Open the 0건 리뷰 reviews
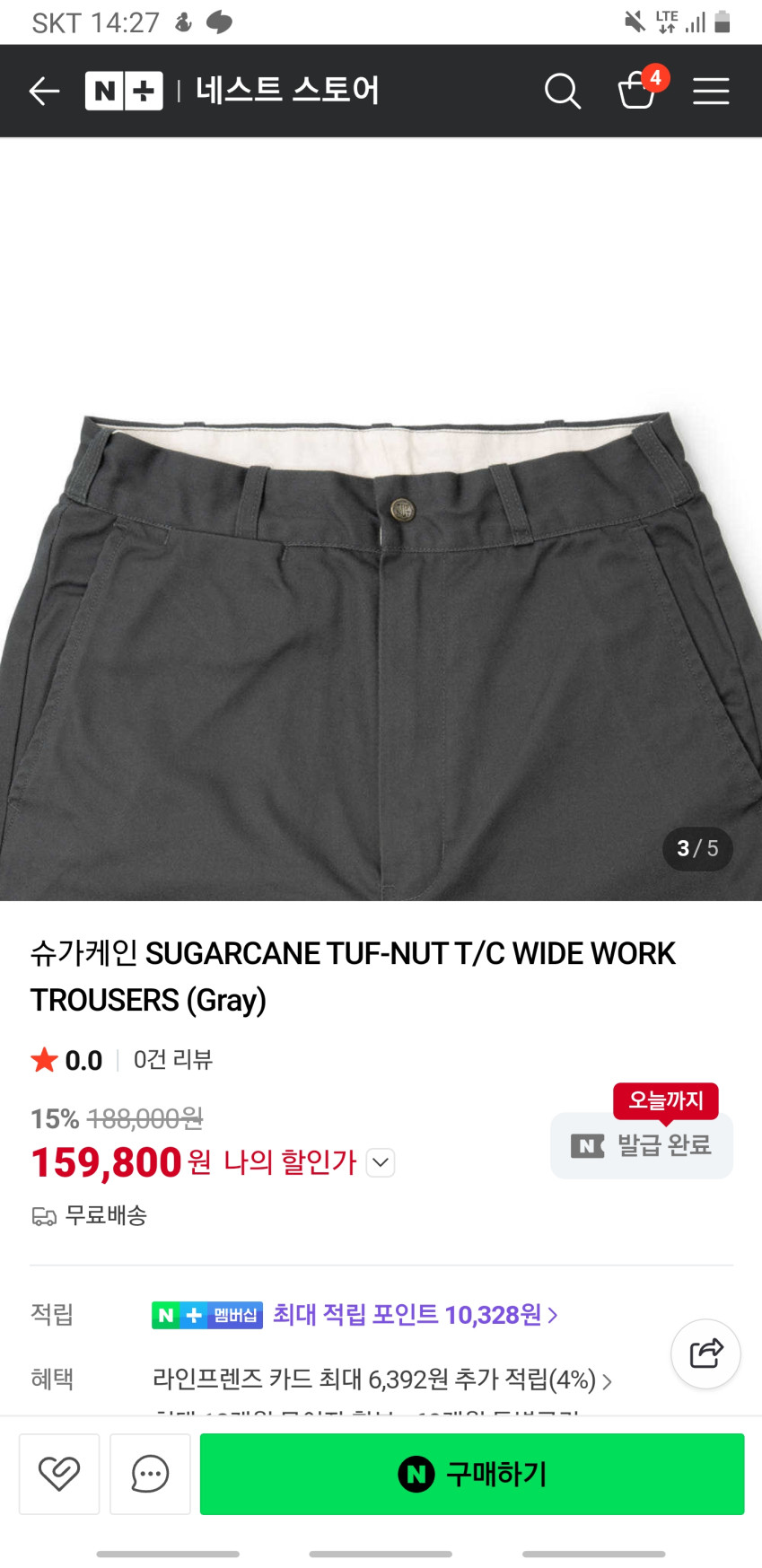 (172, 1060)
